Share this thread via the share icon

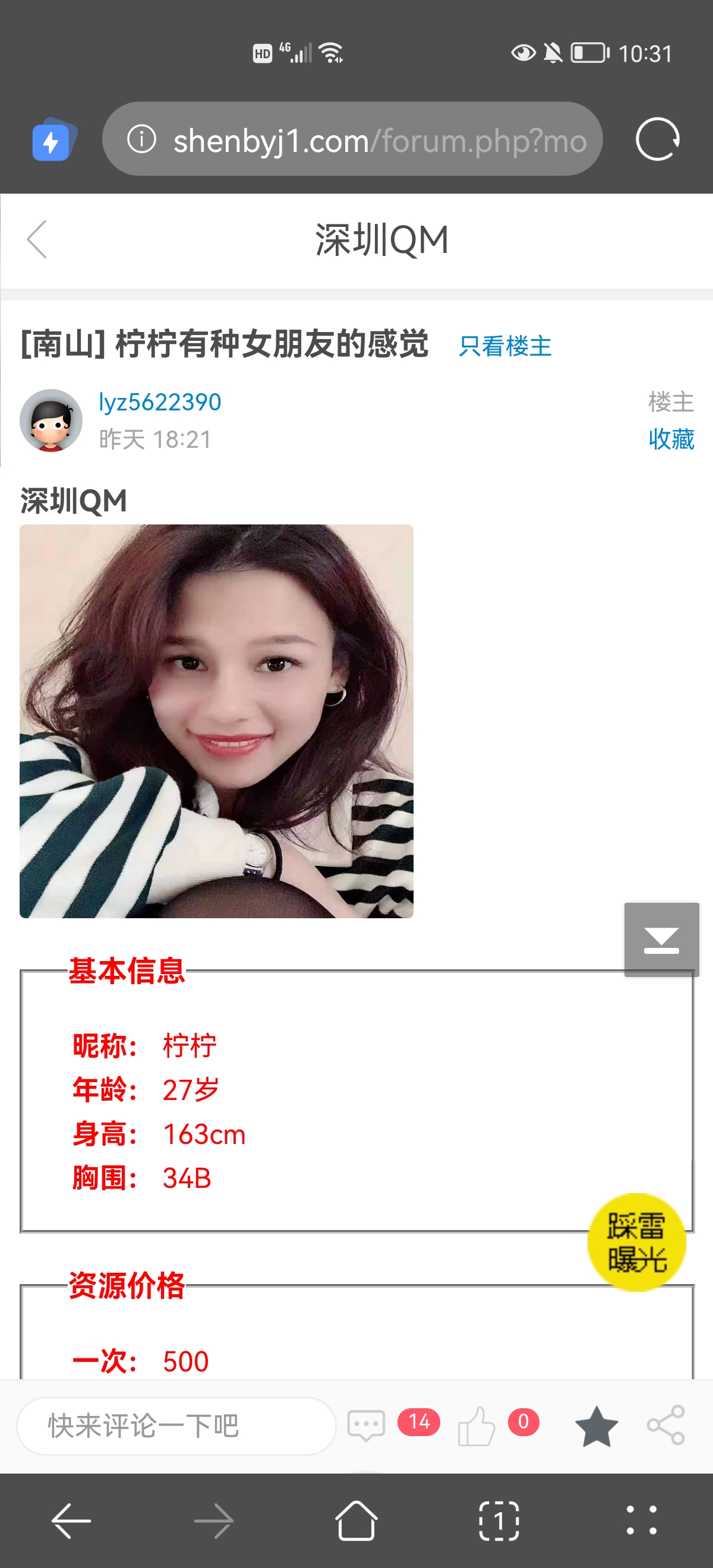point(666,1425)
